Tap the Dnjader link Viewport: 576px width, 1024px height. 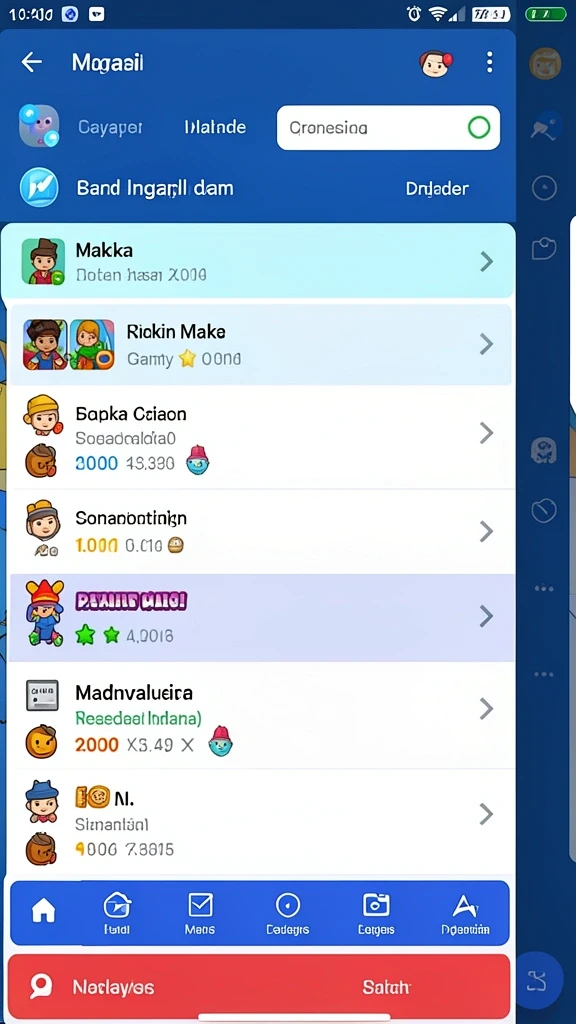click(437, 189)
